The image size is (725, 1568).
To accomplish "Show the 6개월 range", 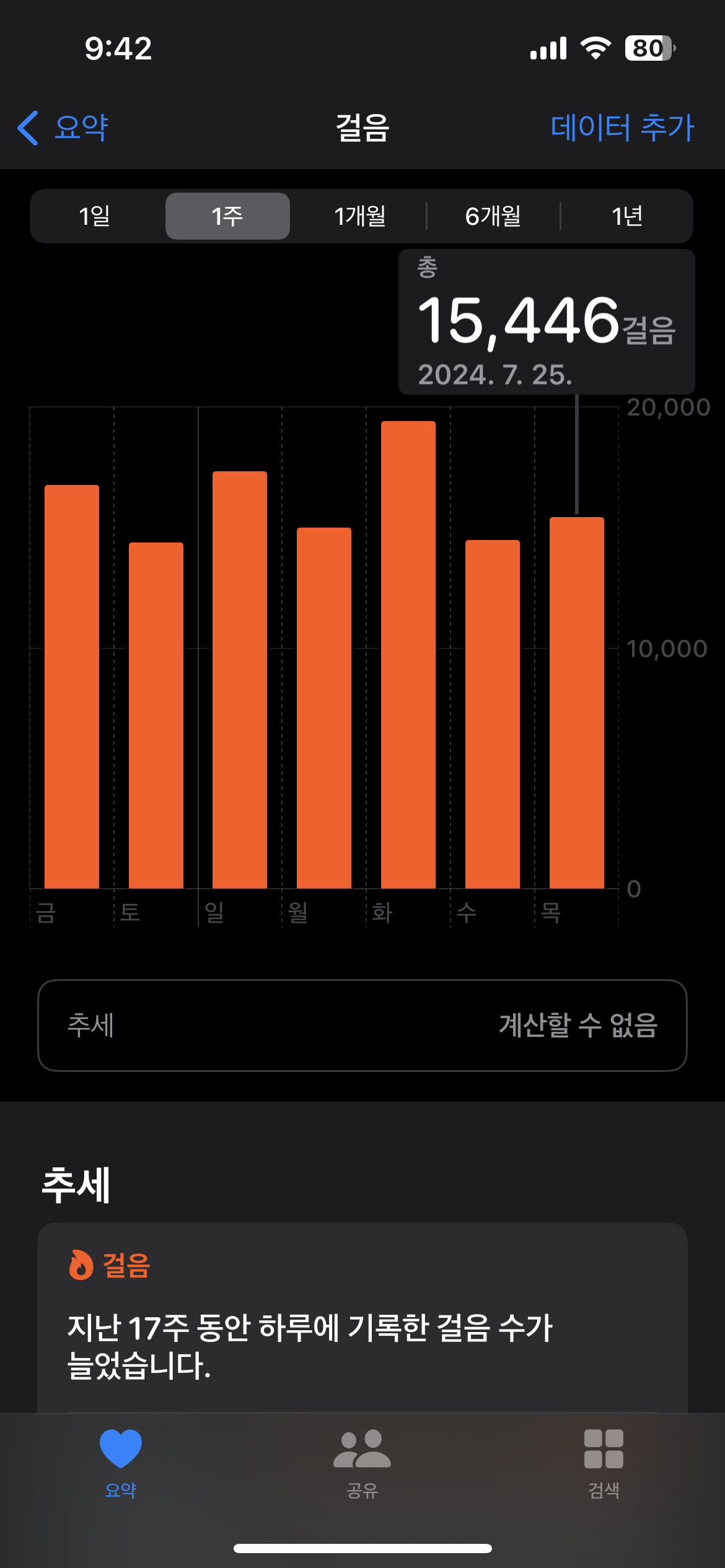I will (493, 216).
